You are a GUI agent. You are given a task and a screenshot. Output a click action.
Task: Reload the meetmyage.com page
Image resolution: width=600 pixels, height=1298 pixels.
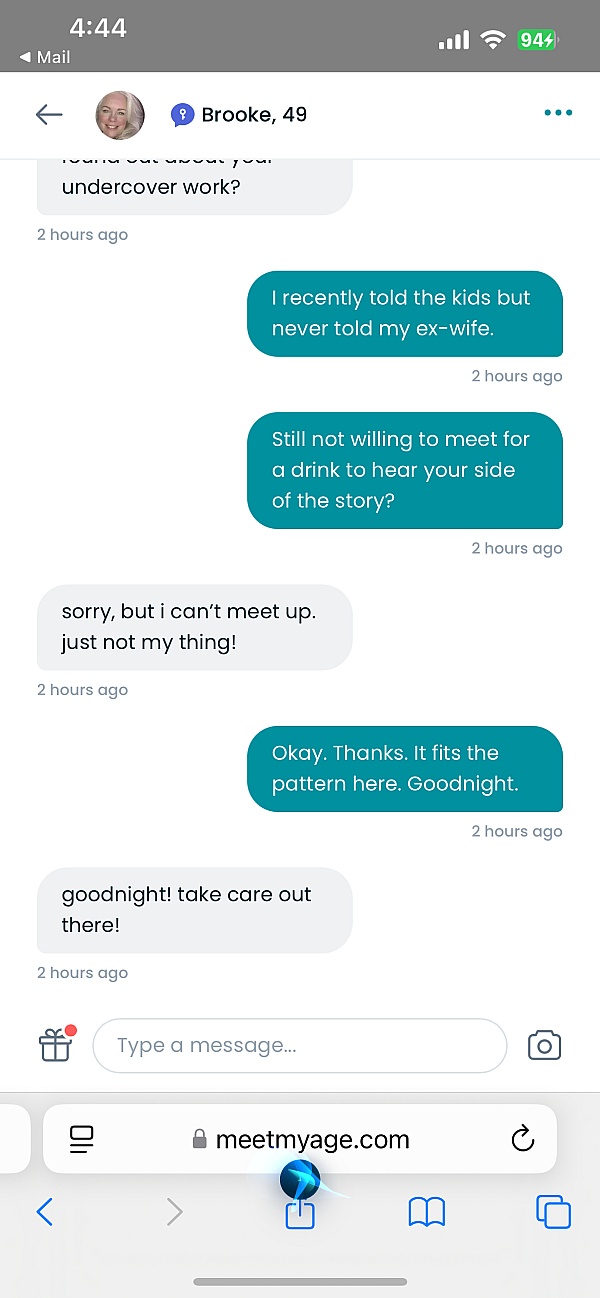[522, 1139]
